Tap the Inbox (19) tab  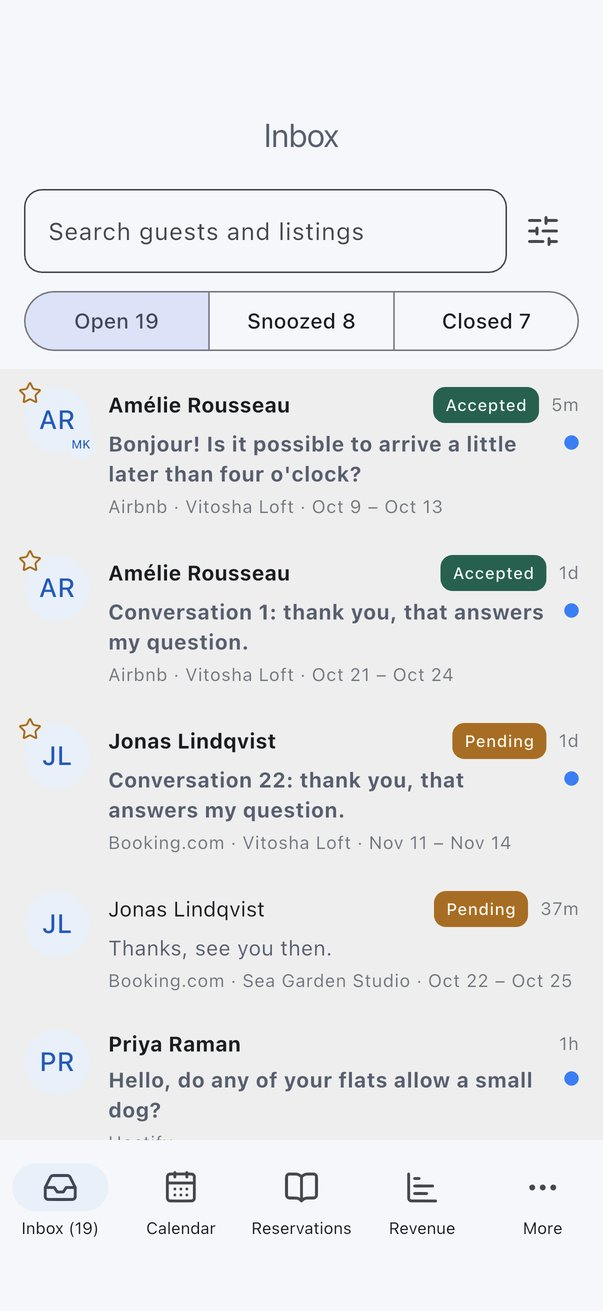click(60, 1201)
